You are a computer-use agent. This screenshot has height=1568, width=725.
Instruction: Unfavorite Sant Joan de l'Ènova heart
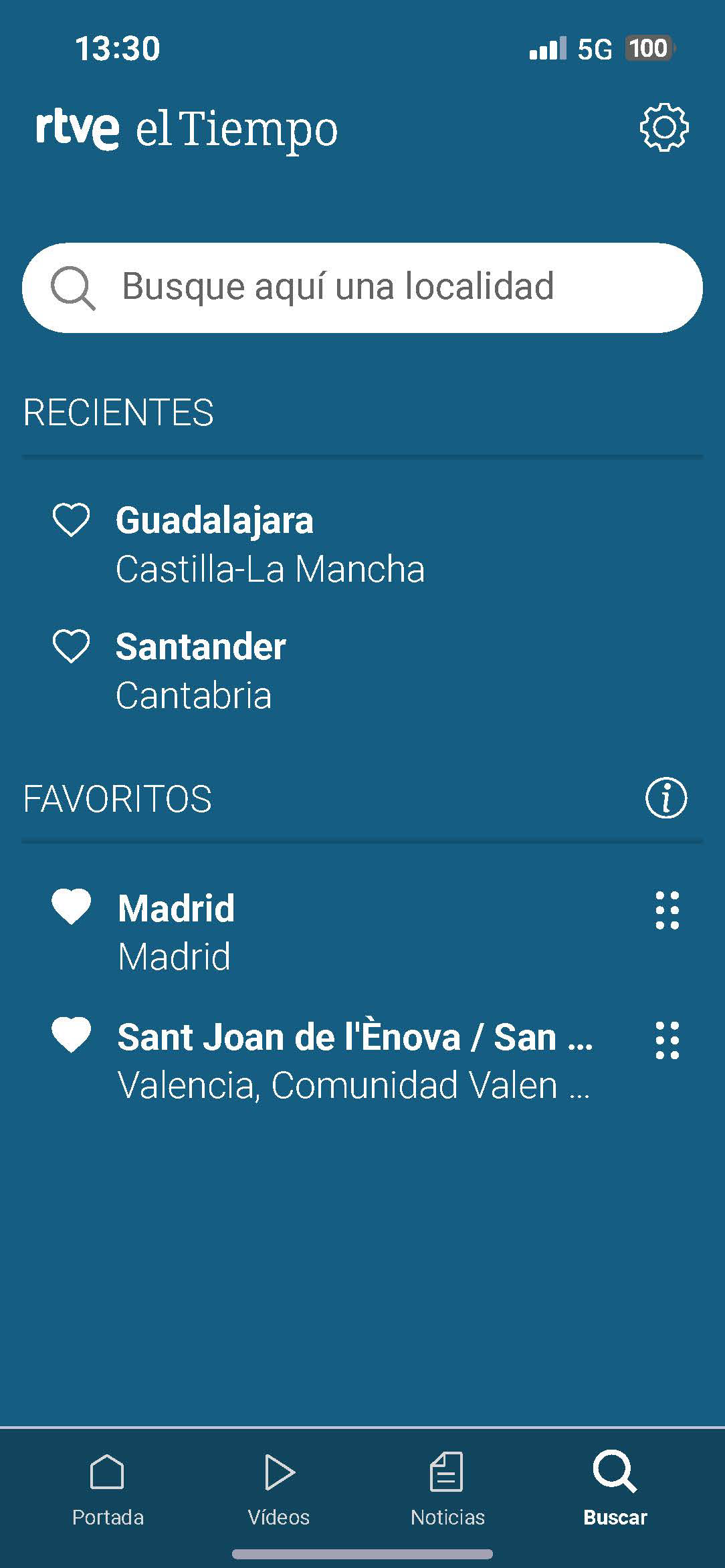pyautogui.click(x=71, y=1034)
